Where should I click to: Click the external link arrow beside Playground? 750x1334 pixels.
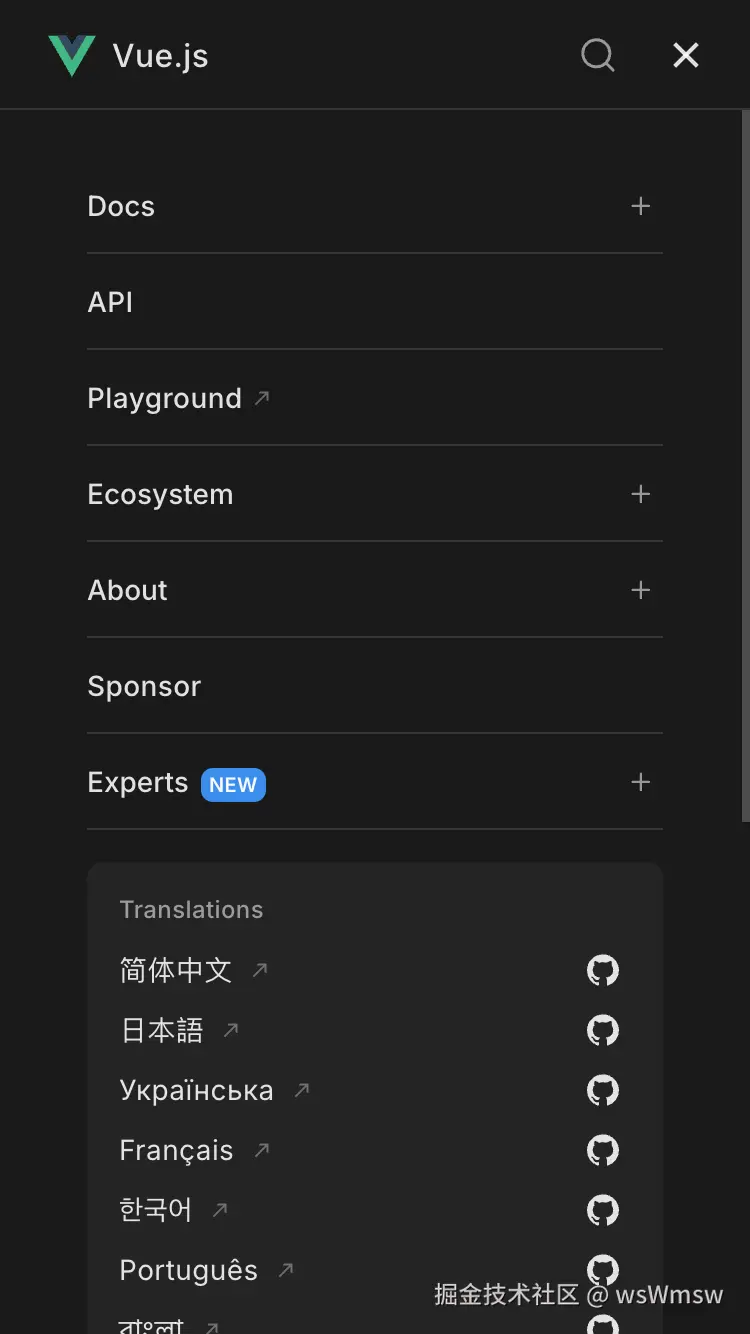click(262, 397)
